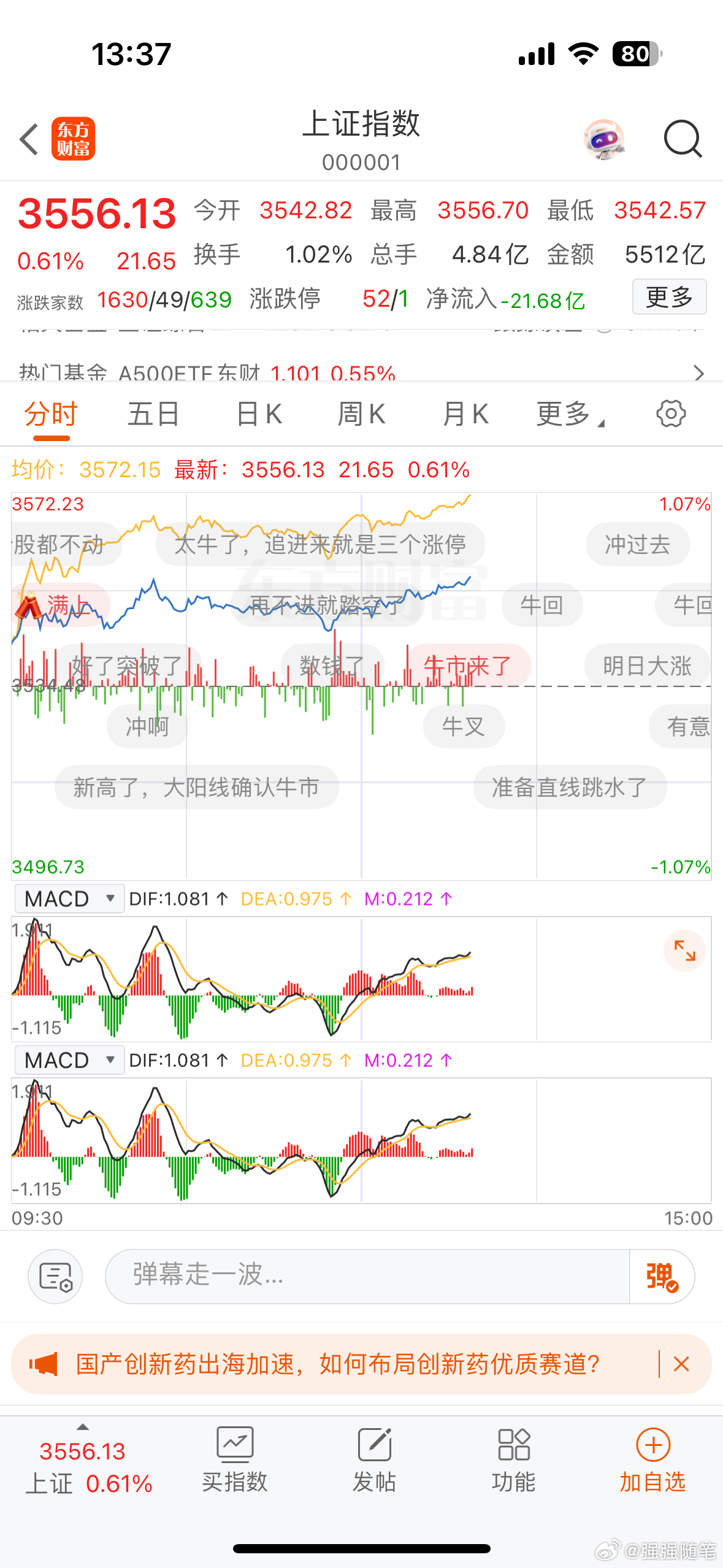Open A500ETF东财 details via the chevron
Screen dimensions: 723x1568
pyautogui.click(x=699, y=372)
